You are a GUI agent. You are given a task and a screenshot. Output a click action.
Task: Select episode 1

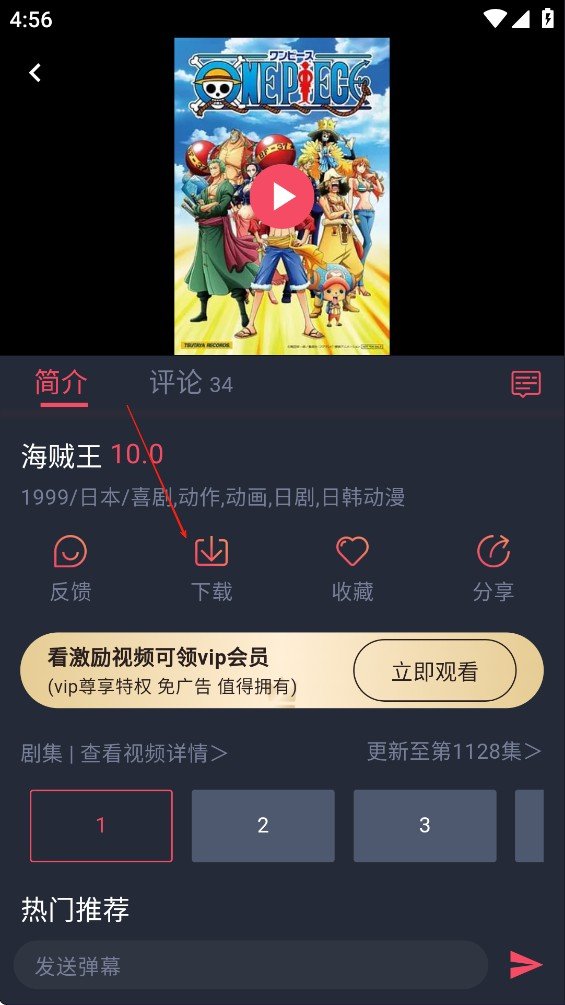101,826
